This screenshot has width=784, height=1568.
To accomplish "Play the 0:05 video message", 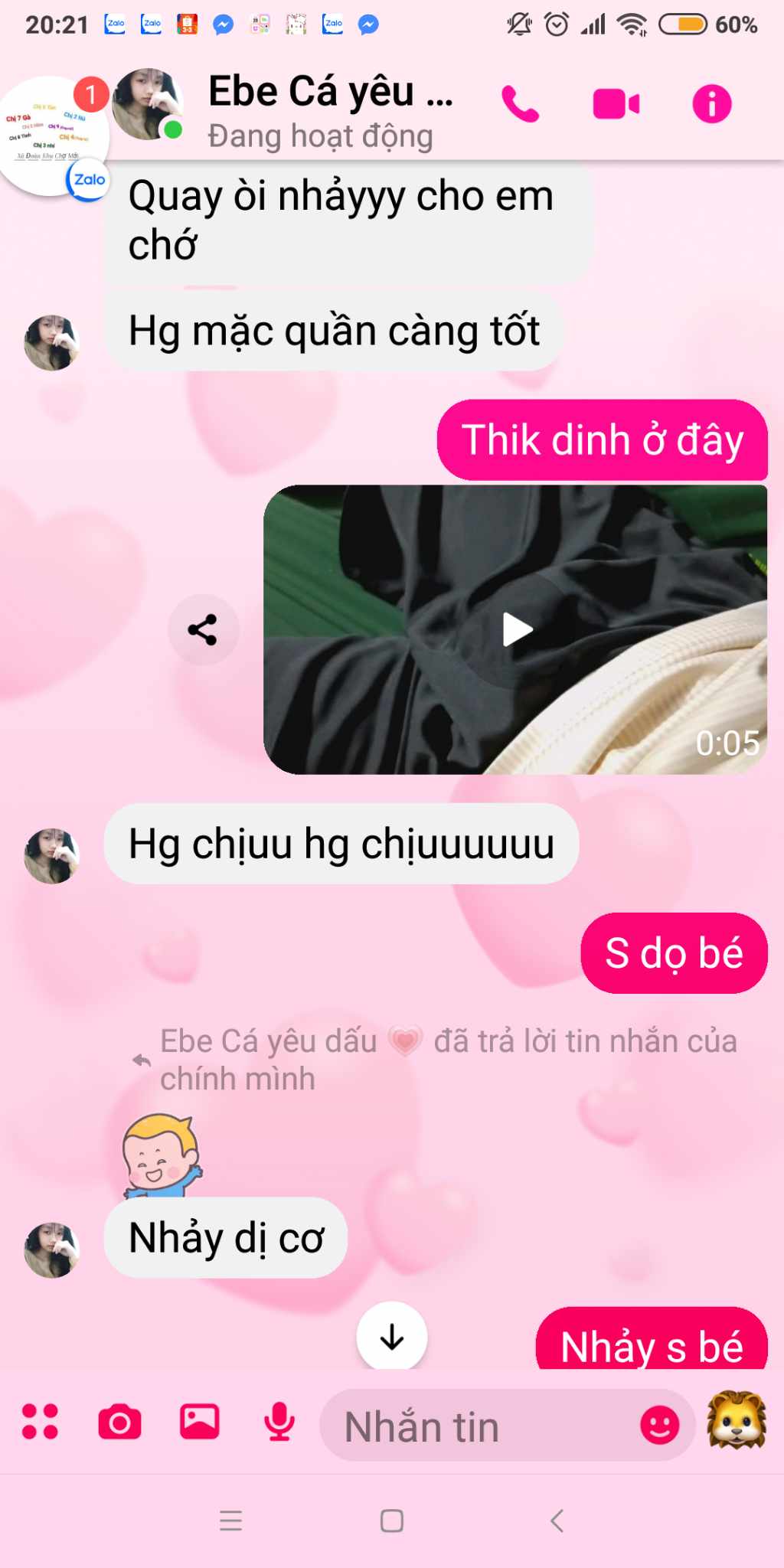I will (x=517, y=629).
